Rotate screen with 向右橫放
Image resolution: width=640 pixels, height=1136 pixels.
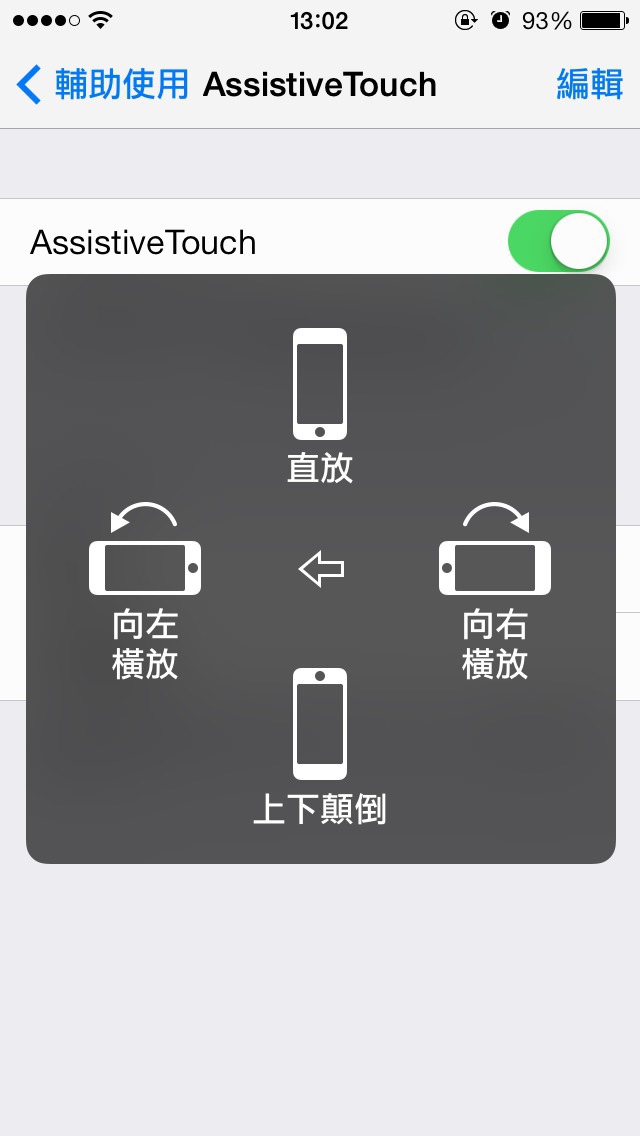click(x=495, y=590)
